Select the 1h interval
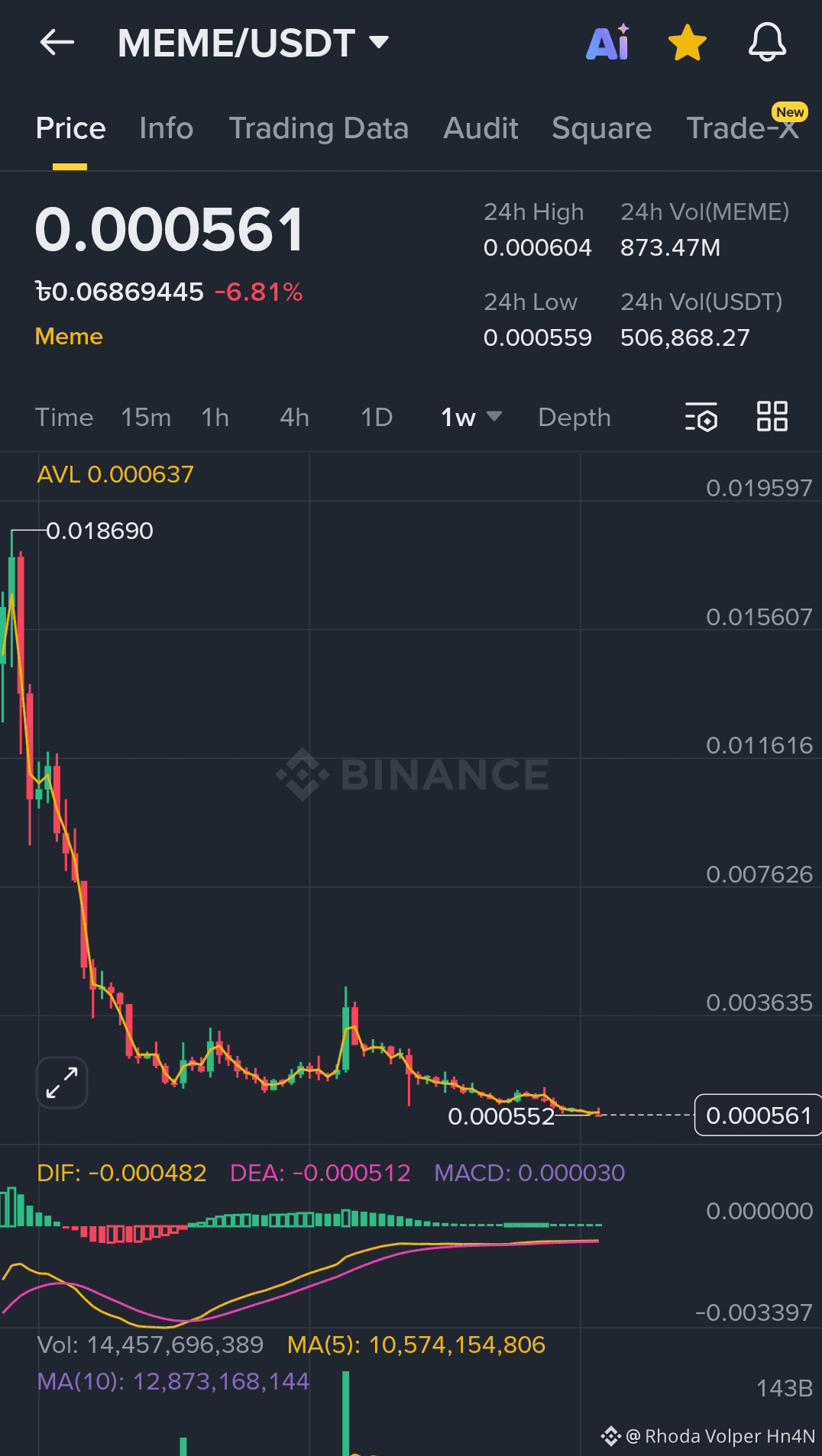Screen dimensions: 822x1456 (215, 418)
